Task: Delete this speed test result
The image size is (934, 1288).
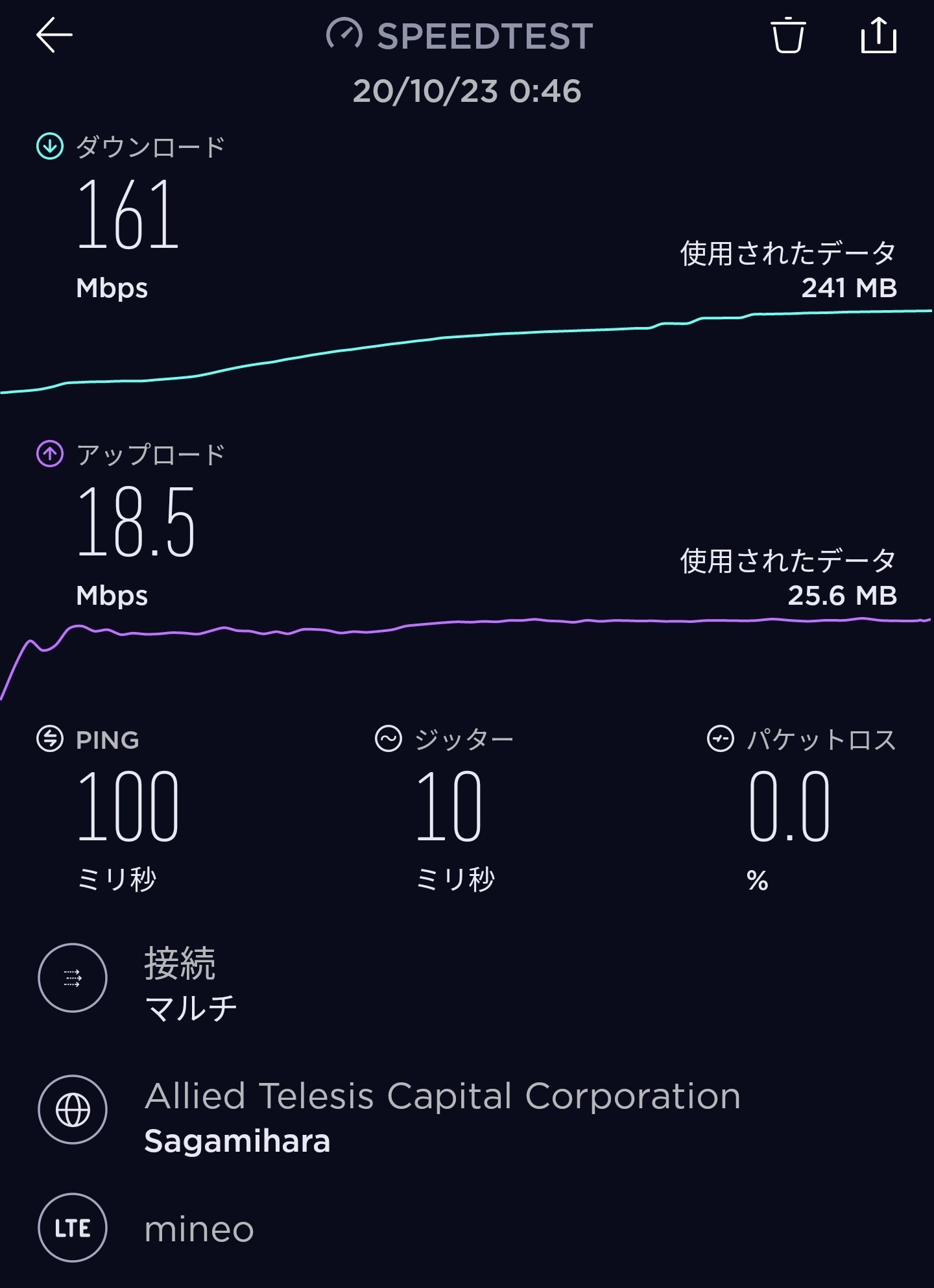Action: [x=788, y=36]
